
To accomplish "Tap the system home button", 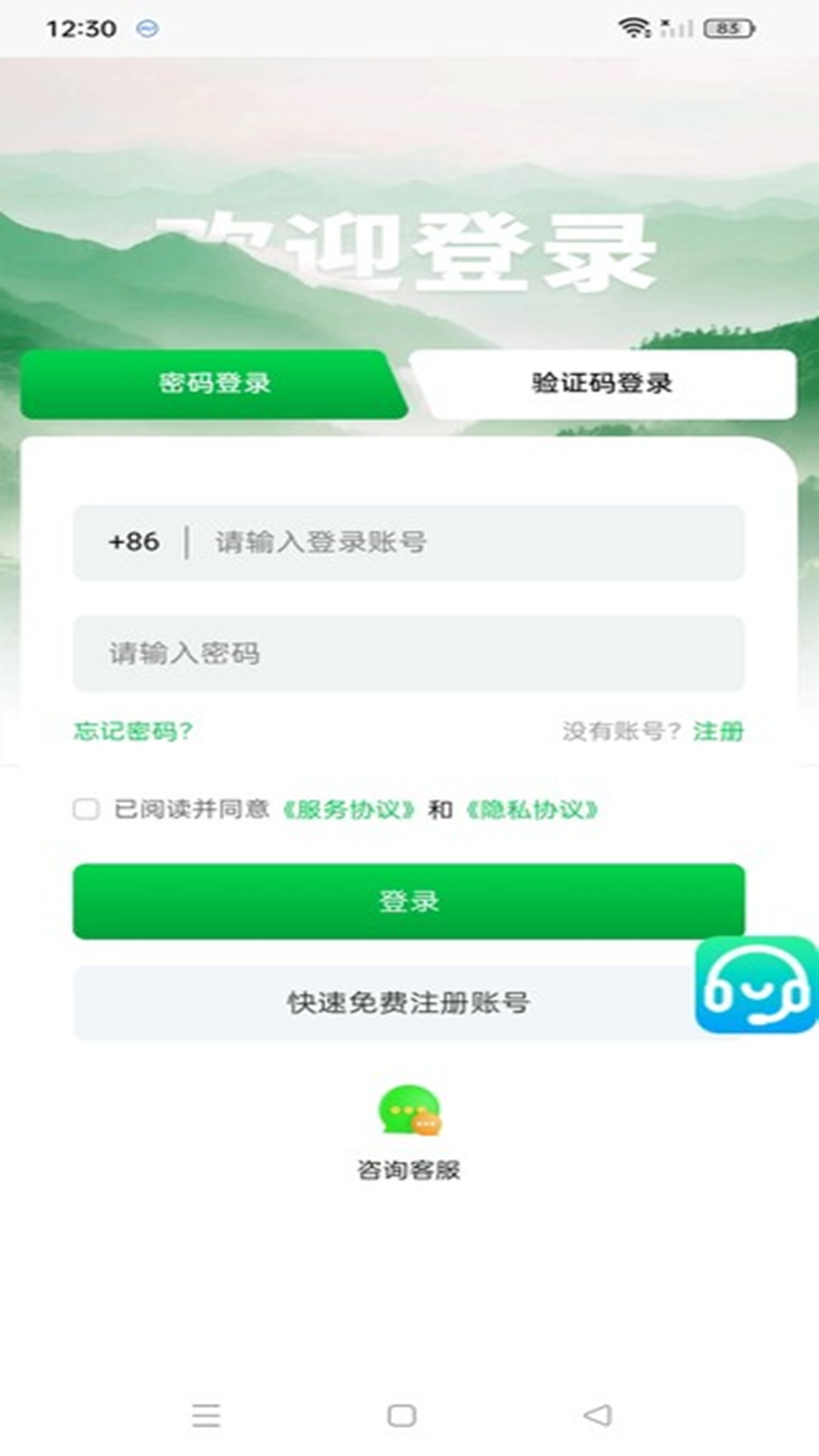I will click(x=402, y=1415).
